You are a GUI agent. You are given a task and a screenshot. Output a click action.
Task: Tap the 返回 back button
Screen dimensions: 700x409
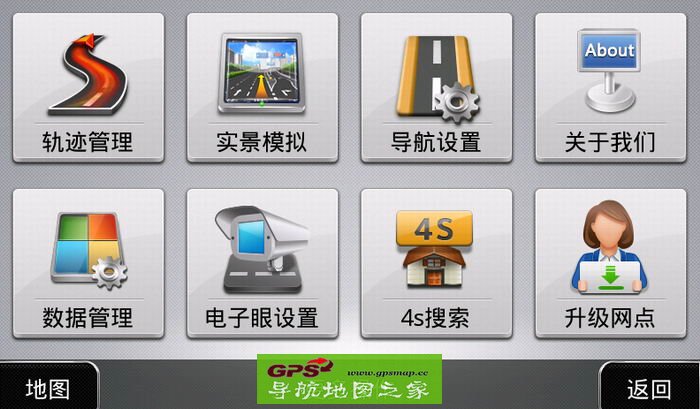pyautogui.click(x=649, y=388)
